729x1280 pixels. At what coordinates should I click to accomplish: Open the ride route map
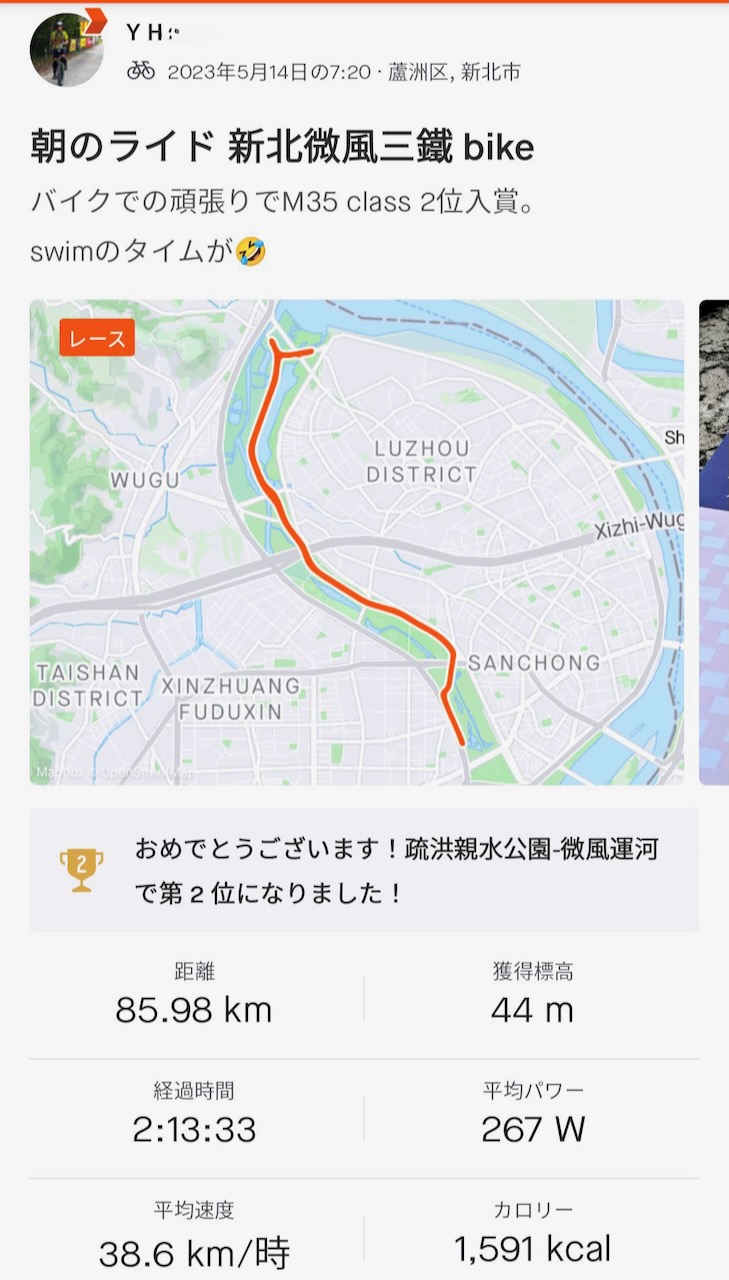(x=356, y=541)
